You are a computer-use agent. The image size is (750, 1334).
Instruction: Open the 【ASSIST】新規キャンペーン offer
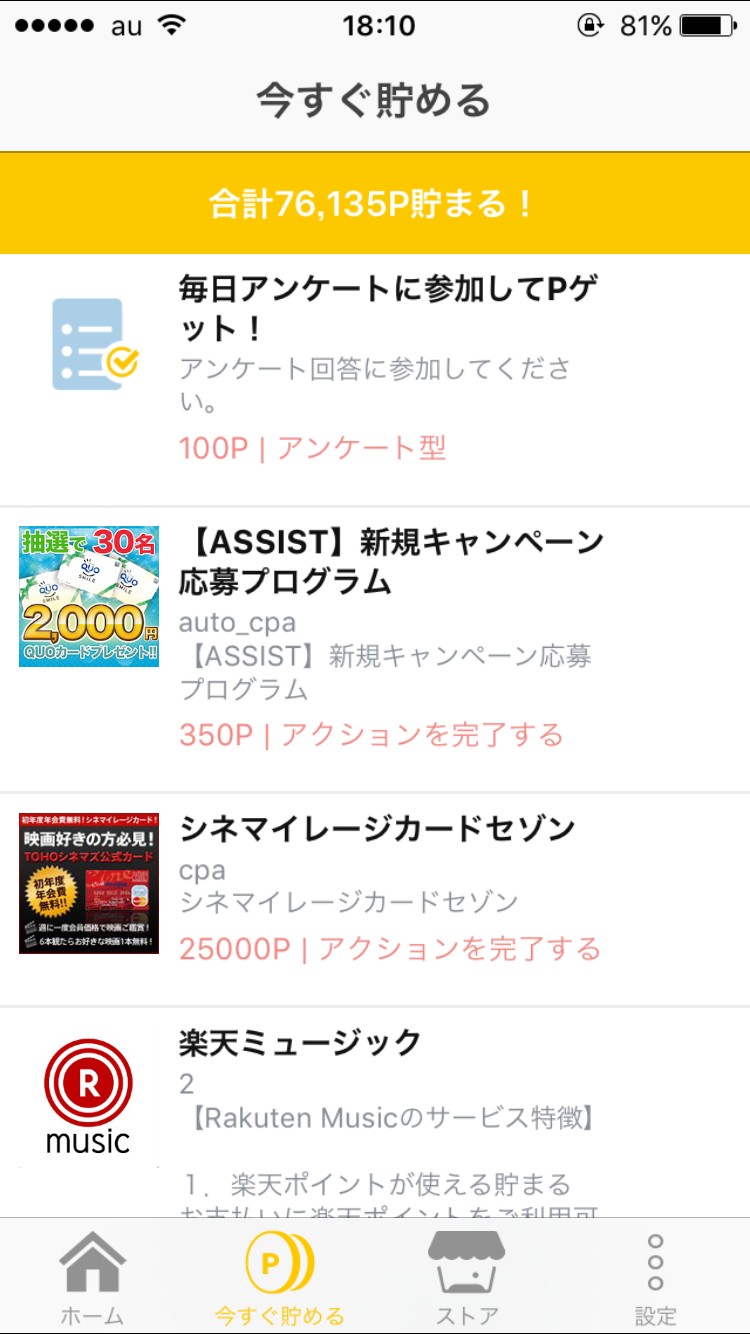[x=375, y=648]
